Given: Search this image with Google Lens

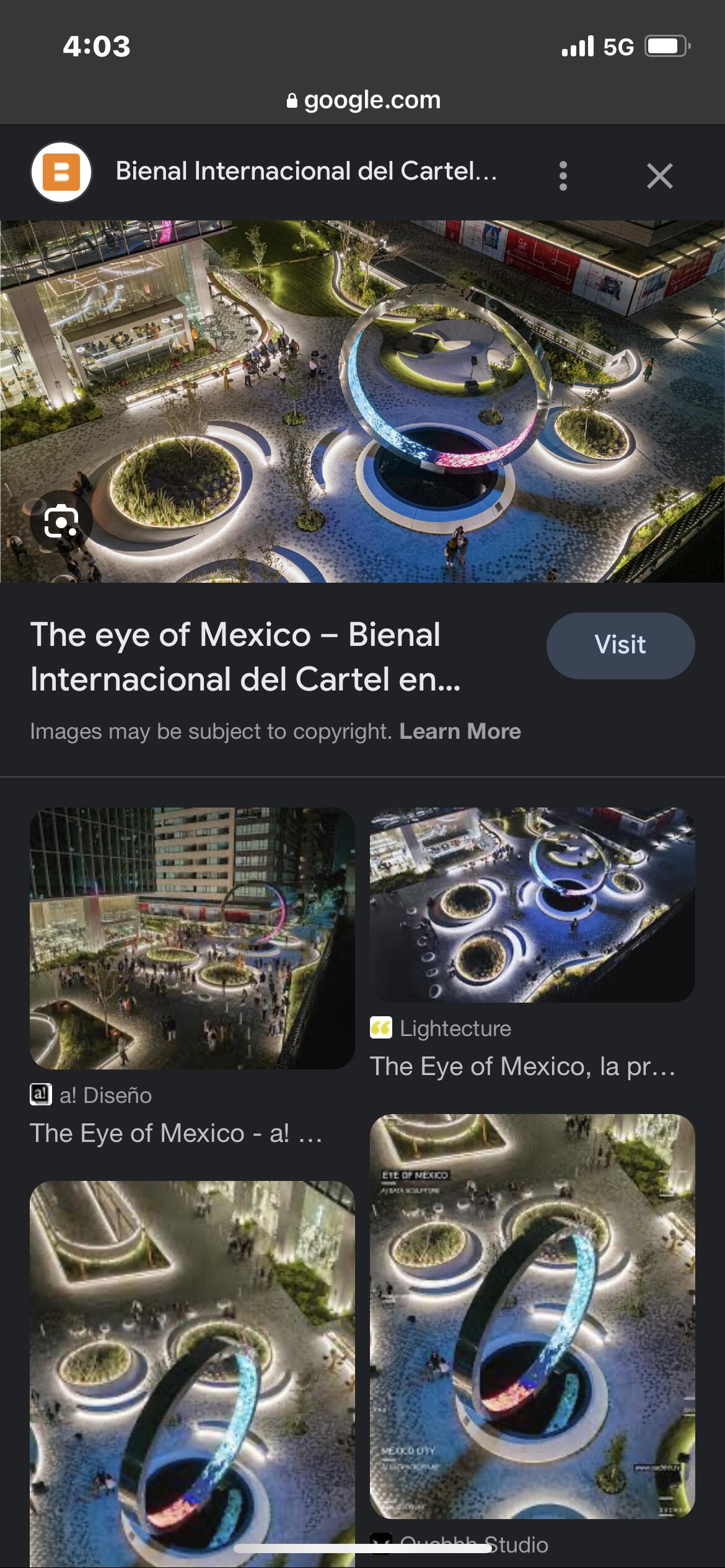Looking at the screenshot, I should pos(61,522).
